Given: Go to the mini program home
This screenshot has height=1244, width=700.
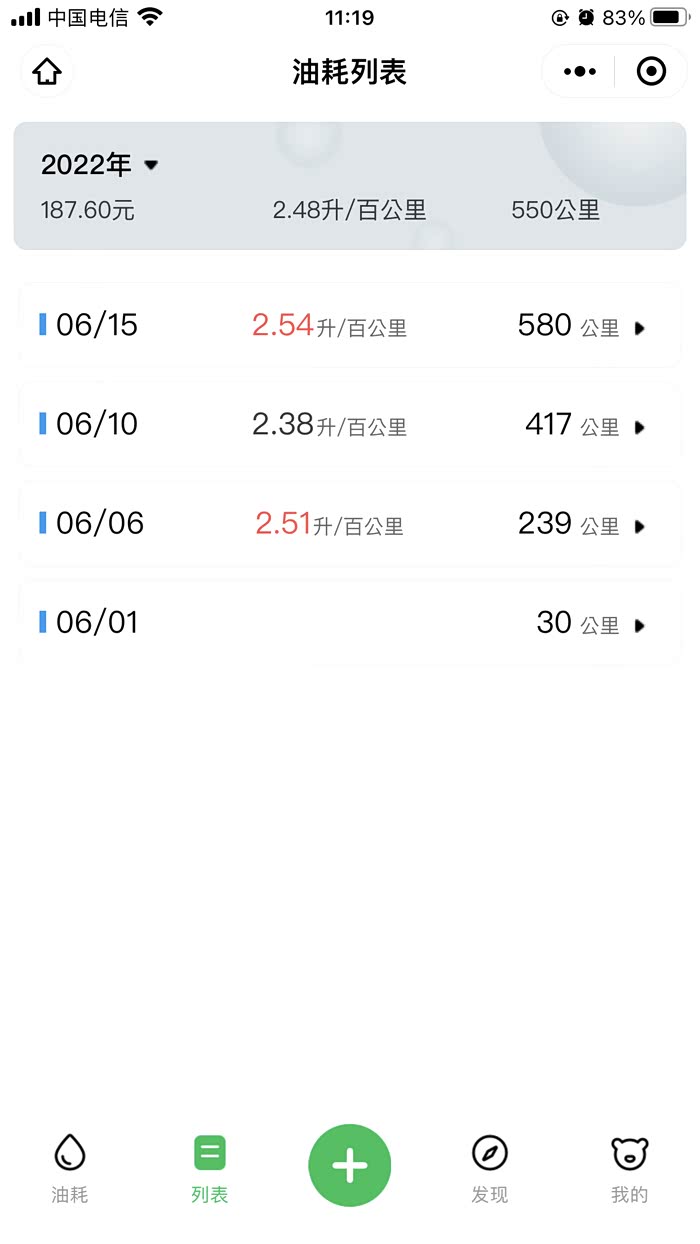Looking at the screenshot, I should pyautogui.click(x=47, y=72).
